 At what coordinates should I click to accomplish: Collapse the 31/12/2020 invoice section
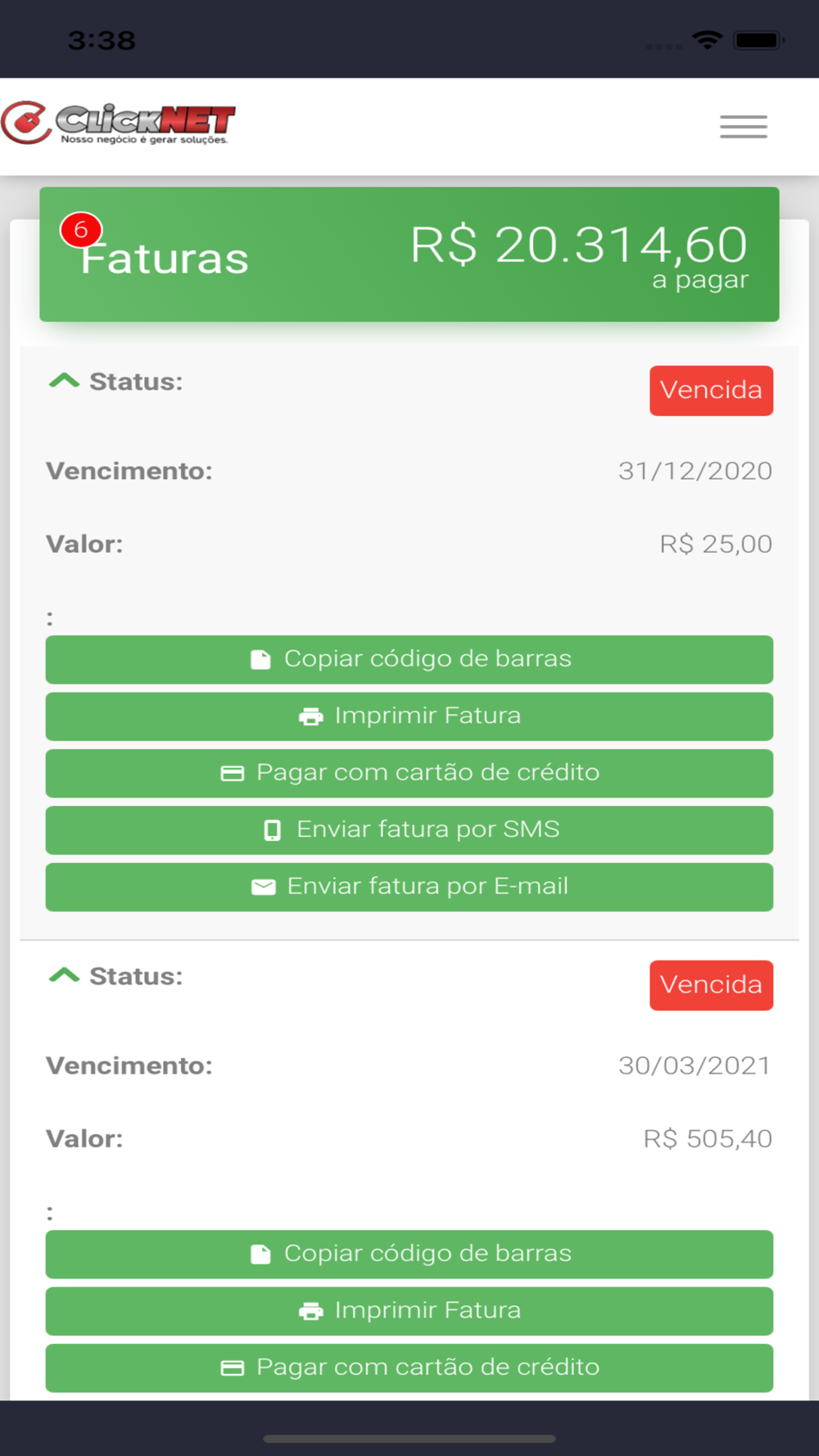pyautogui.click(x=64, y=381)
